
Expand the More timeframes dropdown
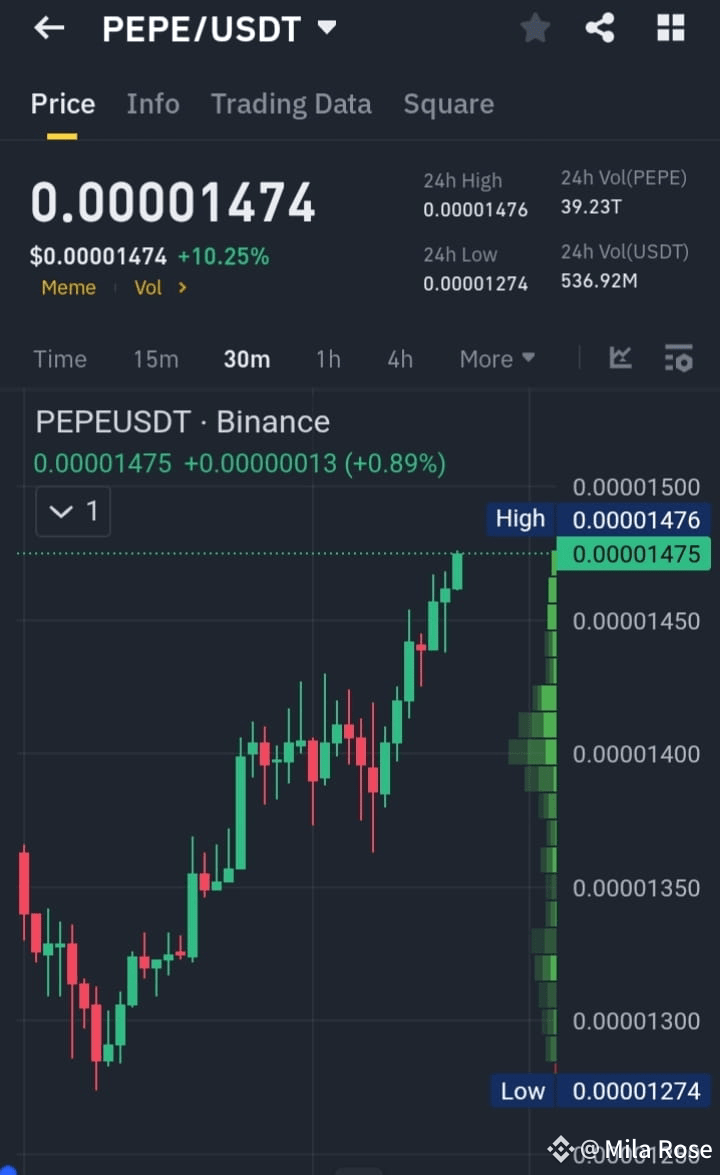point(497,358)
